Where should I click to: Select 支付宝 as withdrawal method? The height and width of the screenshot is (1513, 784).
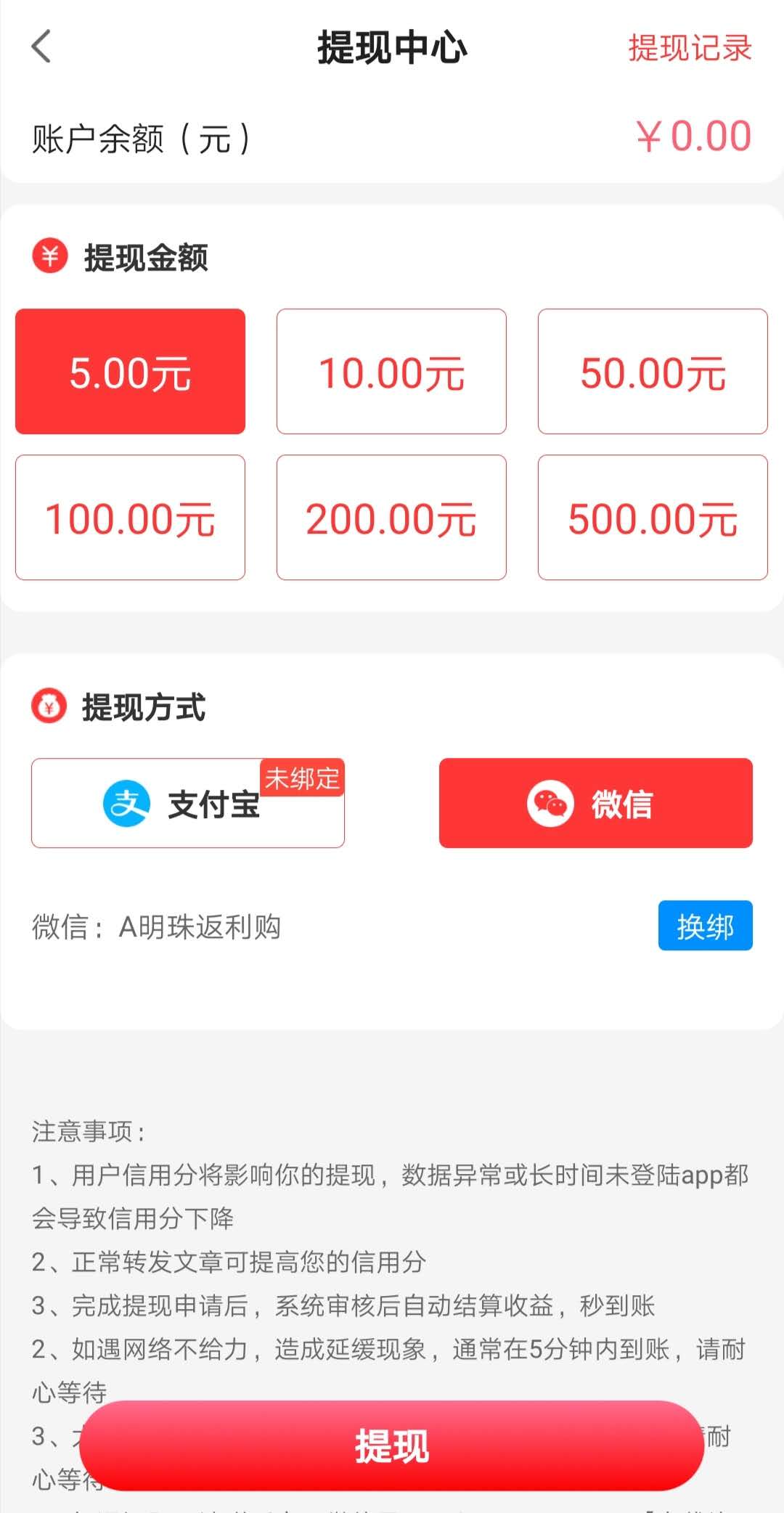click(188, 803)
